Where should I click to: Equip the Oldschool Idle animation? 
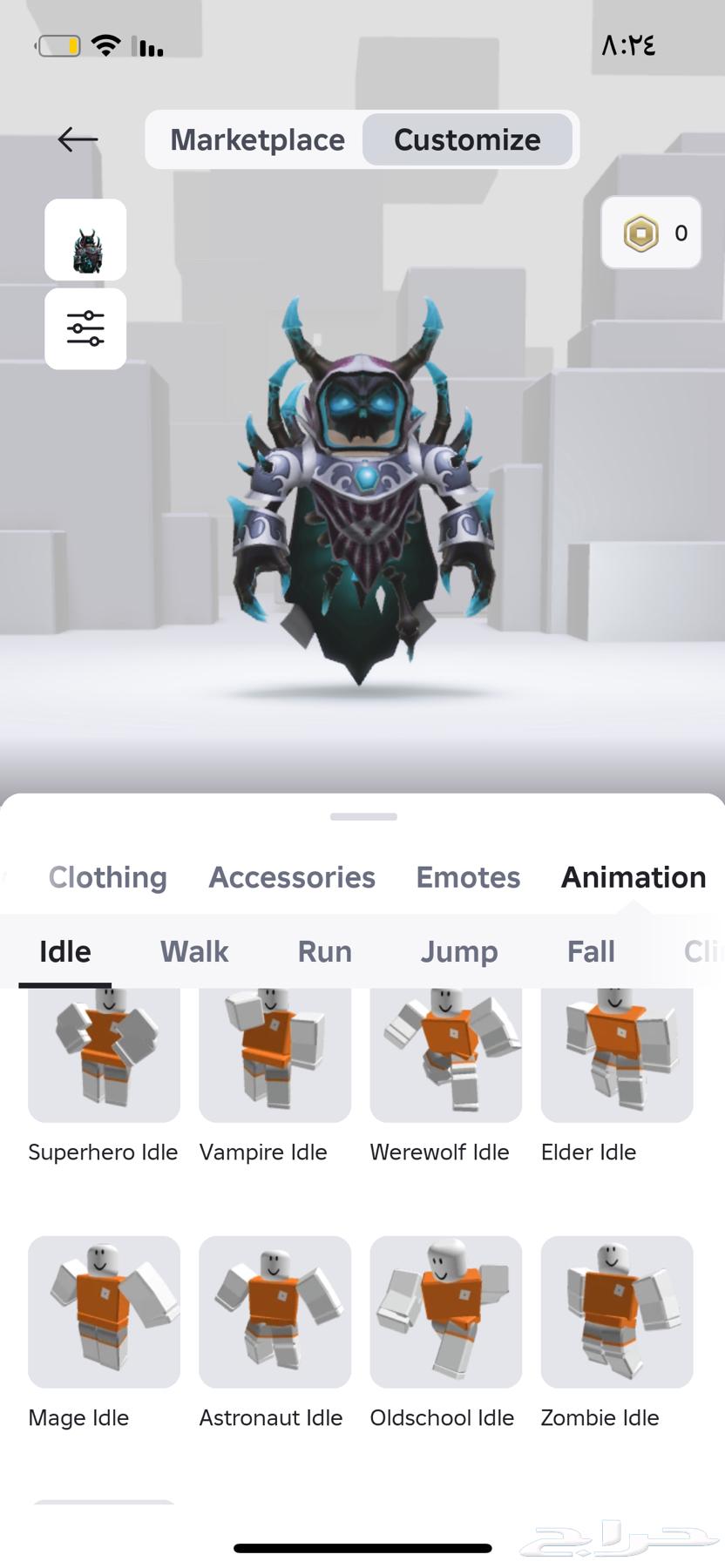coord(445,1311)
